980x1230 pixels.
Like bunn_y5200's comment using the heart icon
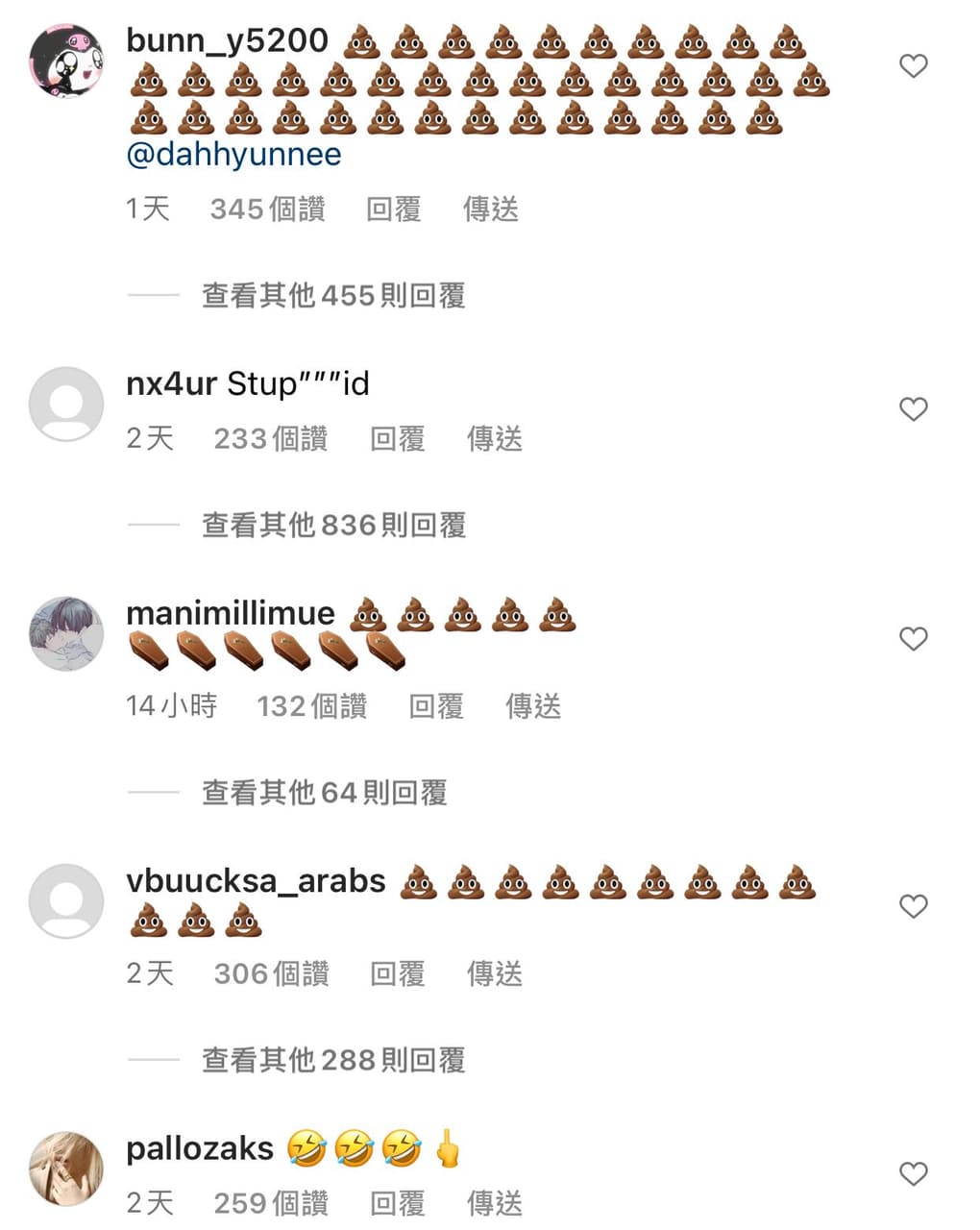[x=912, y=65]
